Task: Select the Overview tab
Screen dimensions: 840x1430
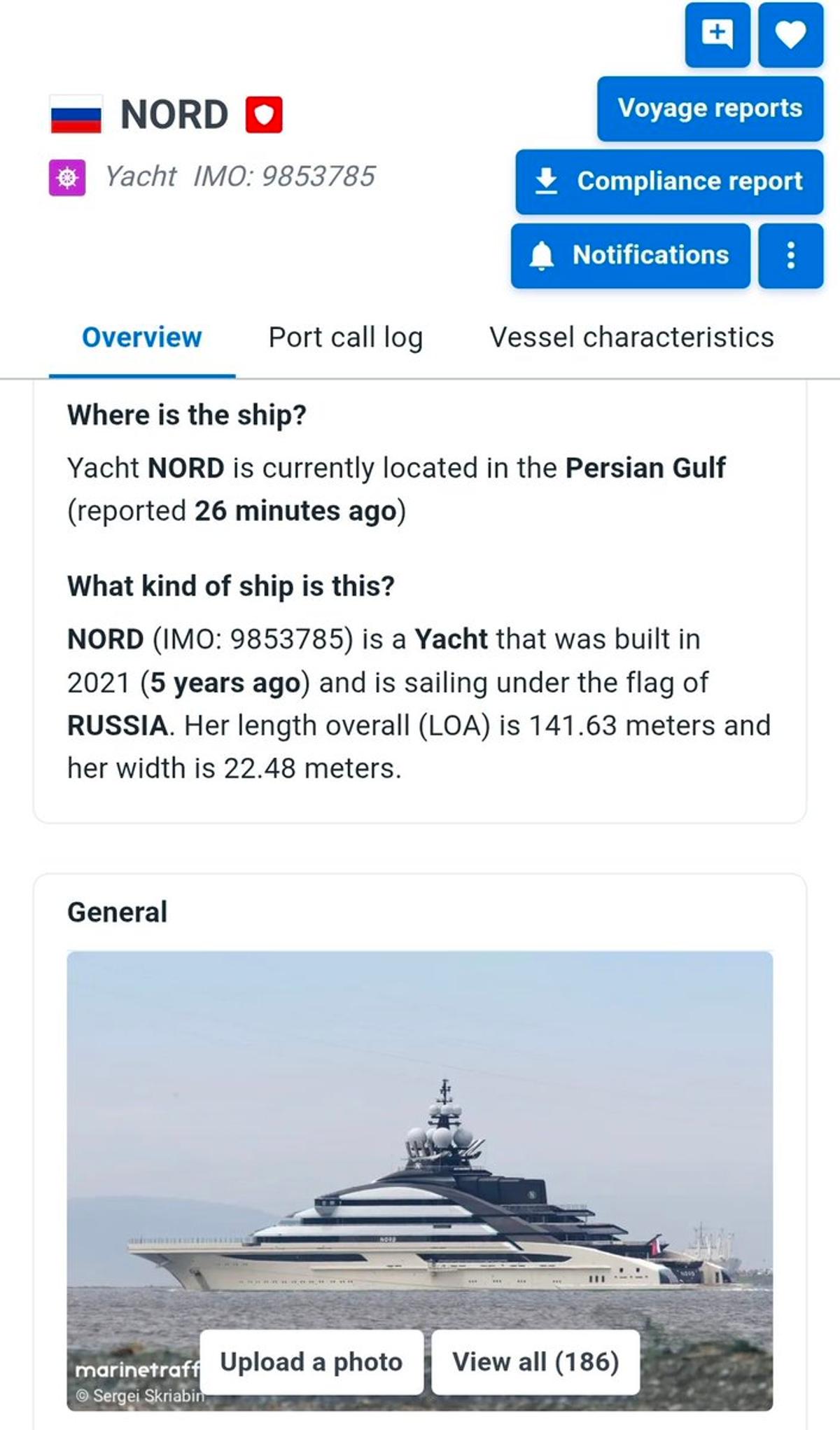Action: [x=141, y=337]
